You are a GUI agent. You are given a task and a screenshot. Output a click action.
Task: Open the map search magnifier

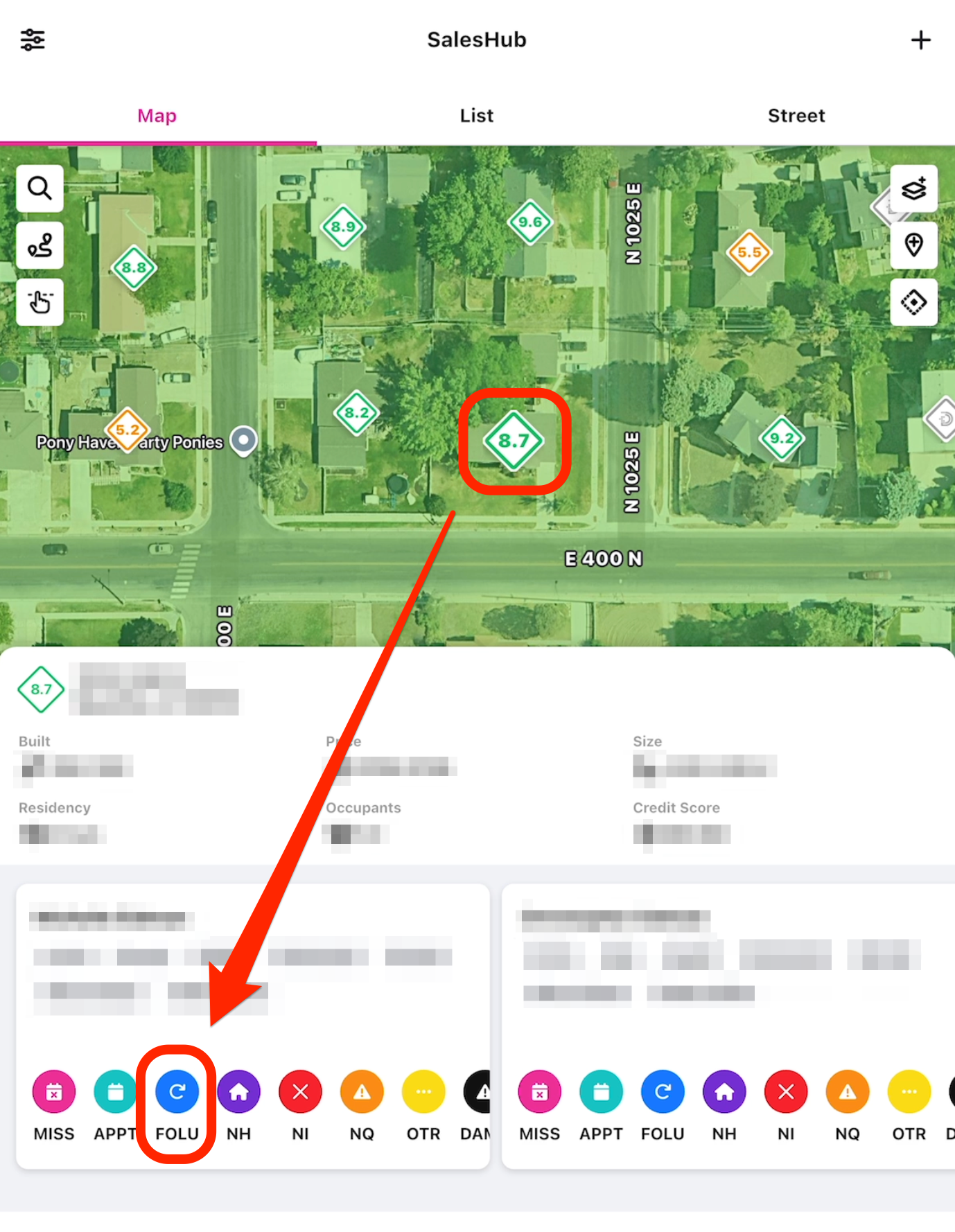(40, 188)
